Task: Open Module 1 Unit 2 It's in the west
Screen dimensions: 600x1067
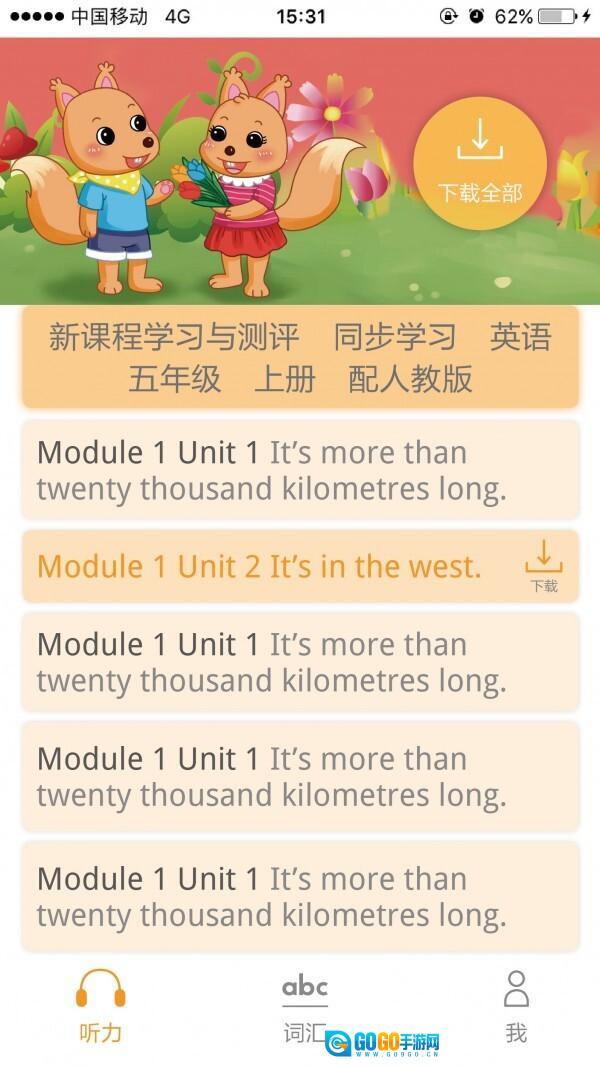Action: pos(260,566)
